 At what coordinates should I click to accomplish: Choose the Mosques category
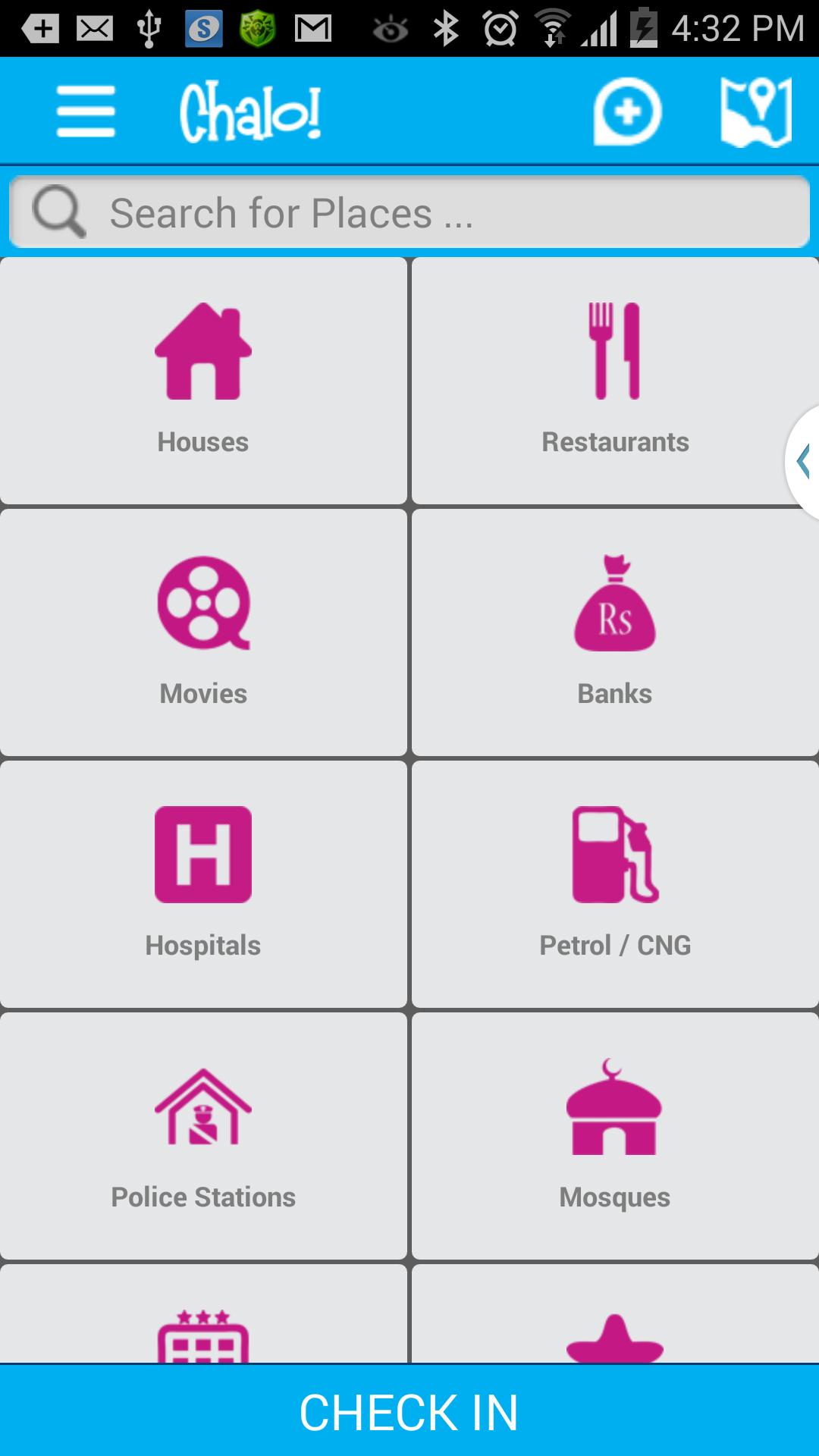pyautogui.click(x=615, y=1136)
